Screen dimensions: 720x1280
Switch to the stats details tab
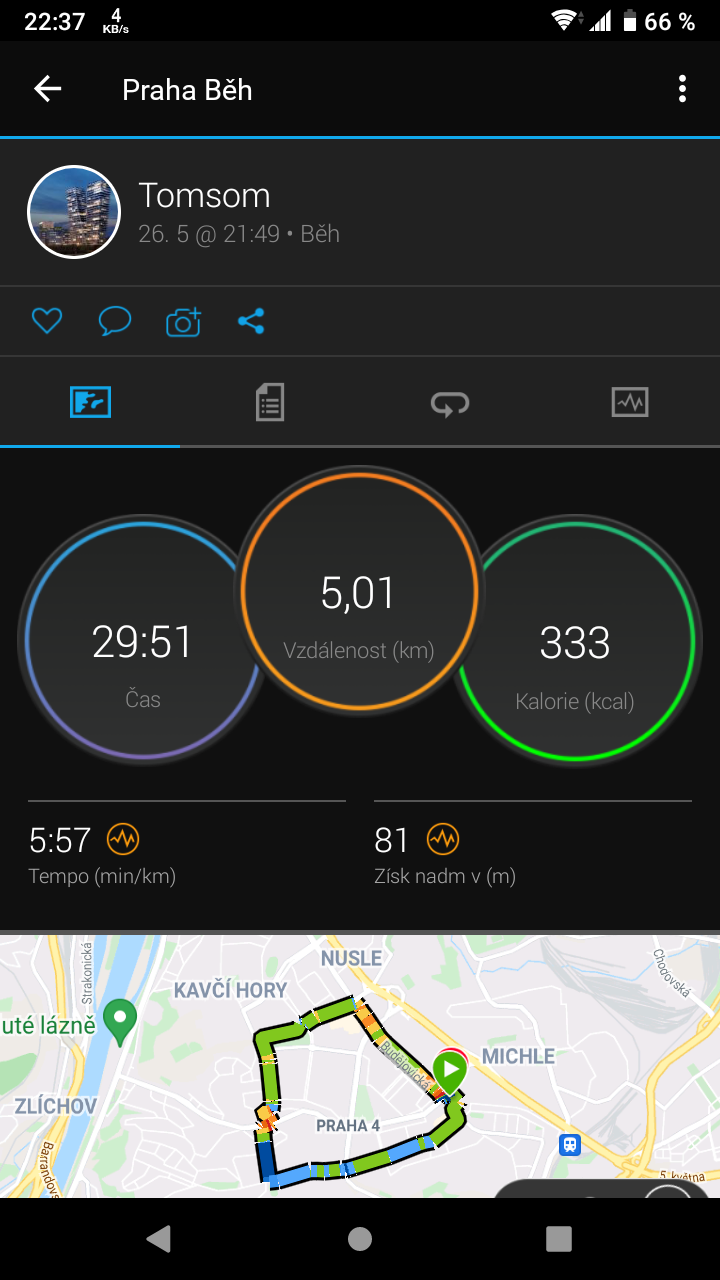270,402
